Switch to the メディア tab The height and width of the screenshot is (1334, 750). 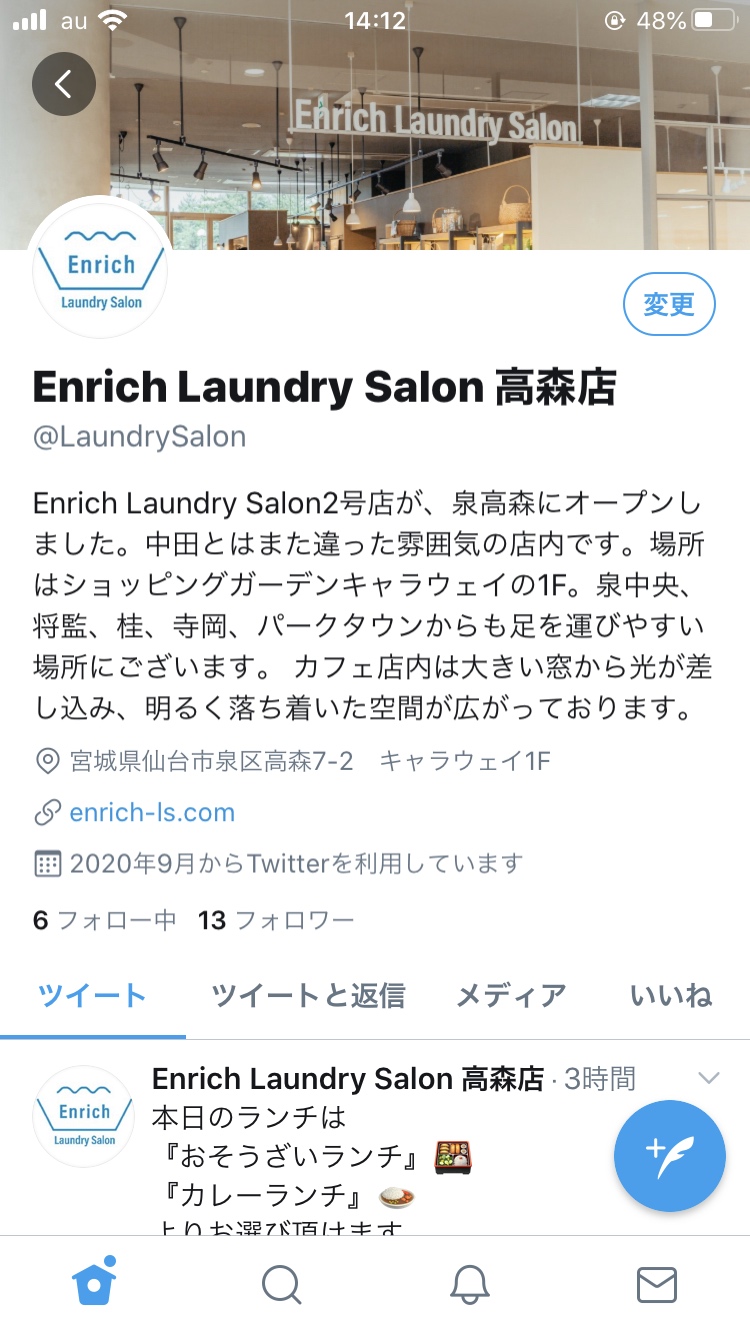(x=511, y=995)
